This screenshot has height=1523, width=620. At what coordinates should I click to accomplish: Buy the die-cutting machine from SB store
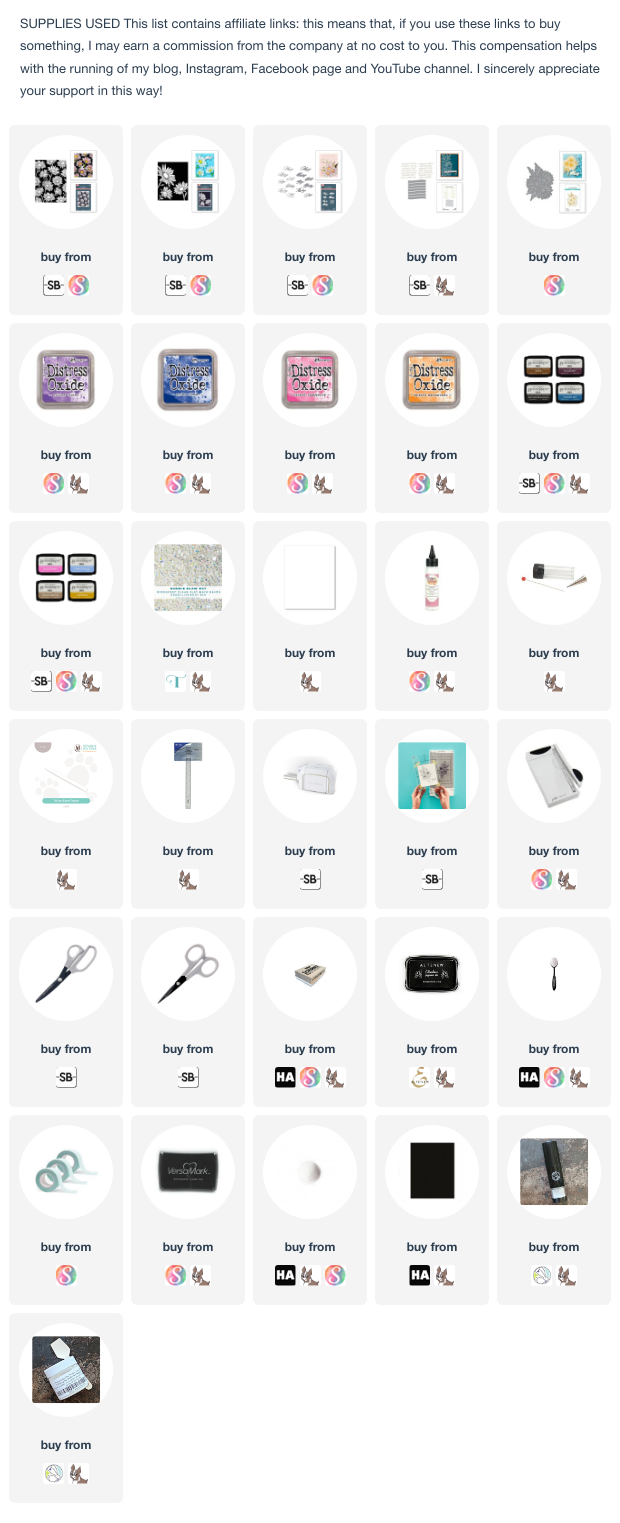(310, 880)
